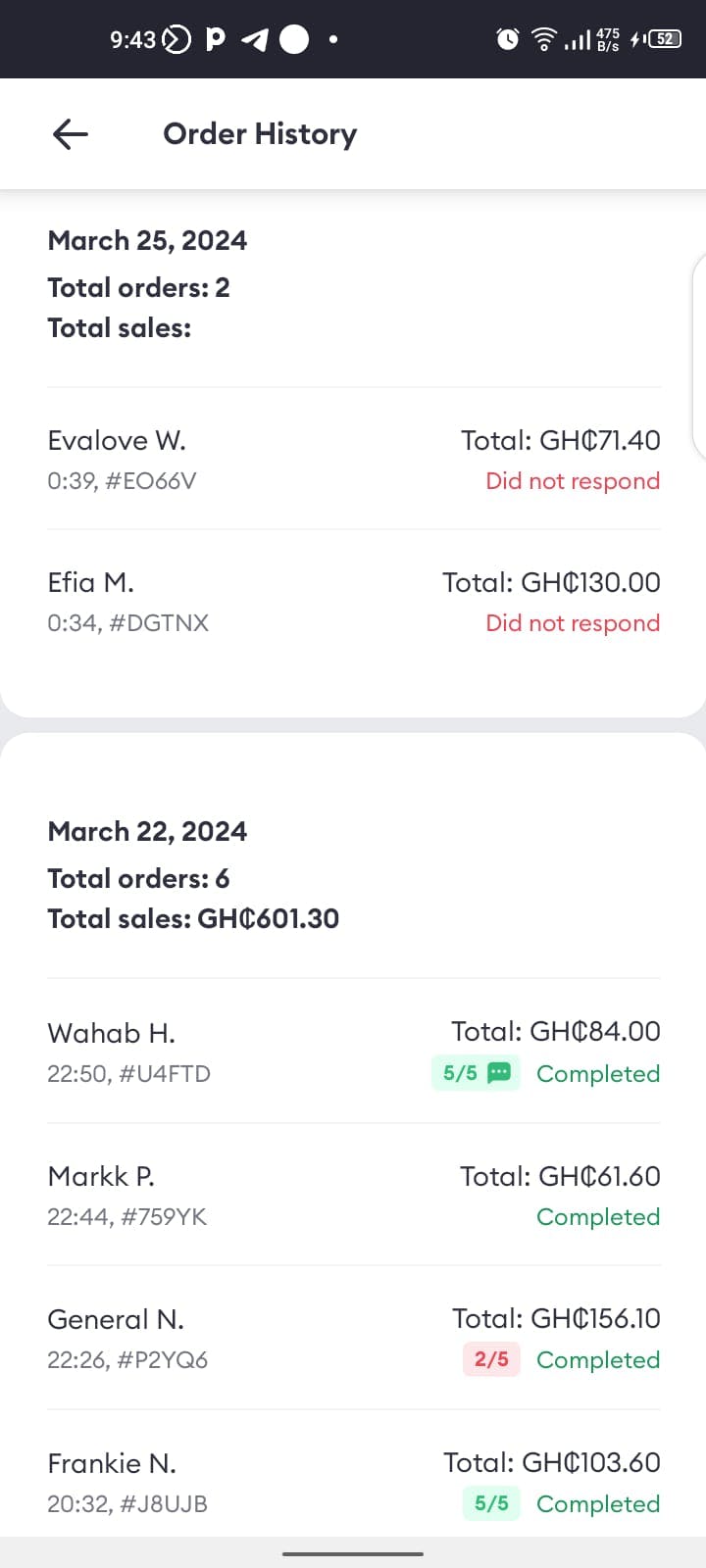View General N.'s order #P2YQ6
Image resolution: width=706 pixels, height=1568 pixels.
click(353, 1338)
